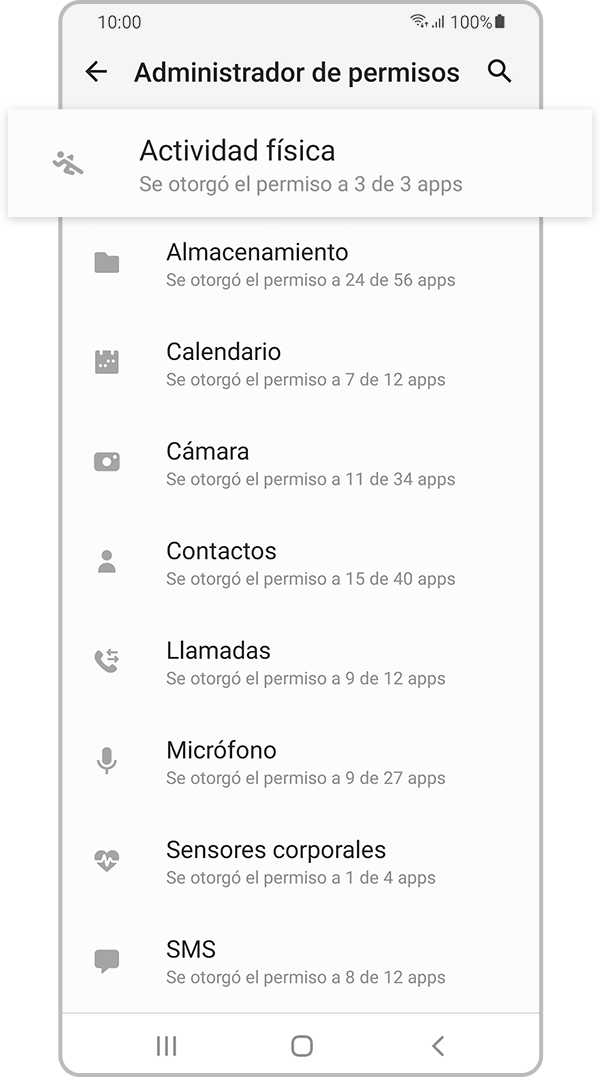The height and width of the screenshot is (1077, 600).
Task: Open Actividad física permission
Action: click(x=300, y=165)
